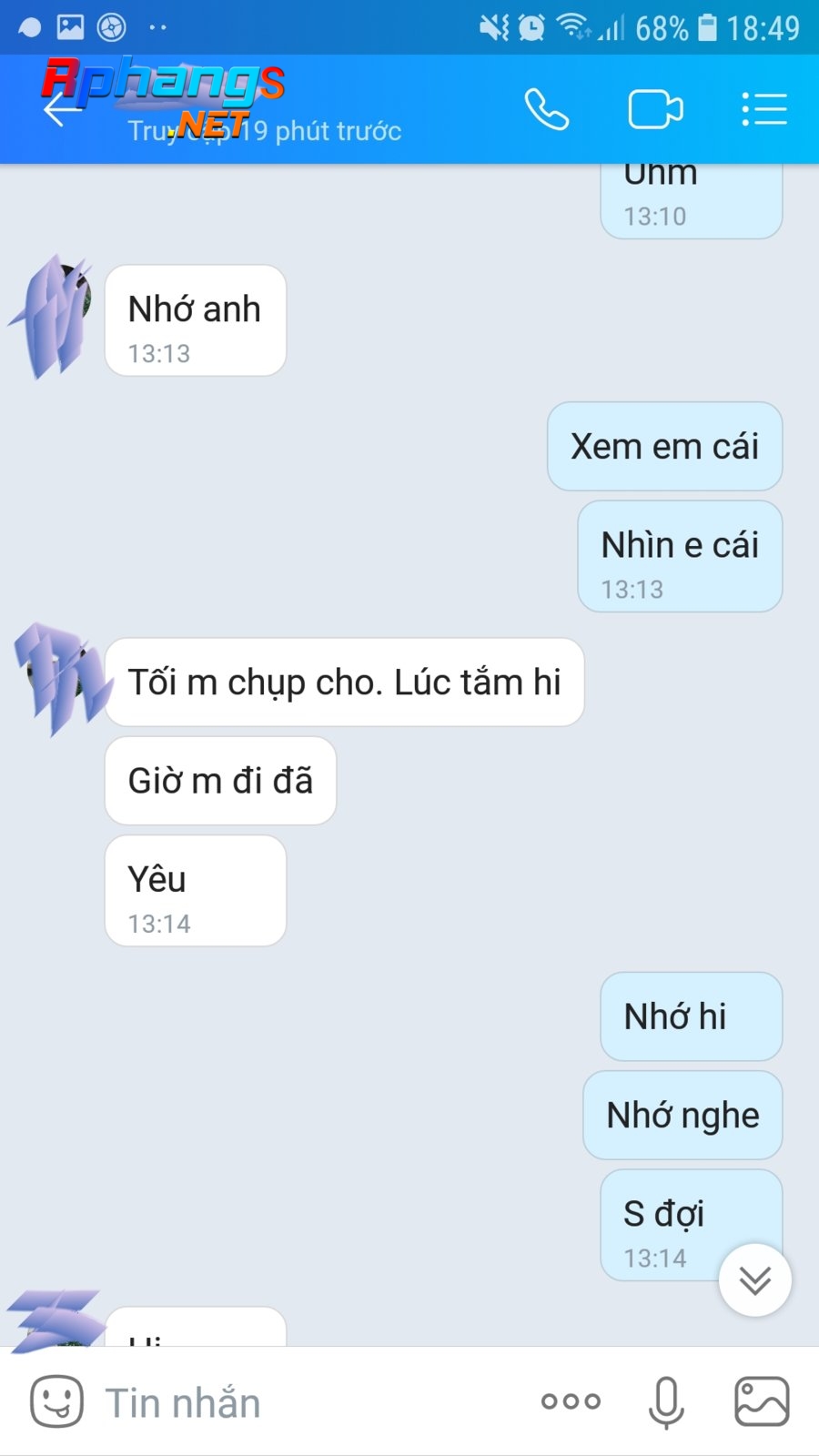Open the emoji sticker picker

point(56,1401)
